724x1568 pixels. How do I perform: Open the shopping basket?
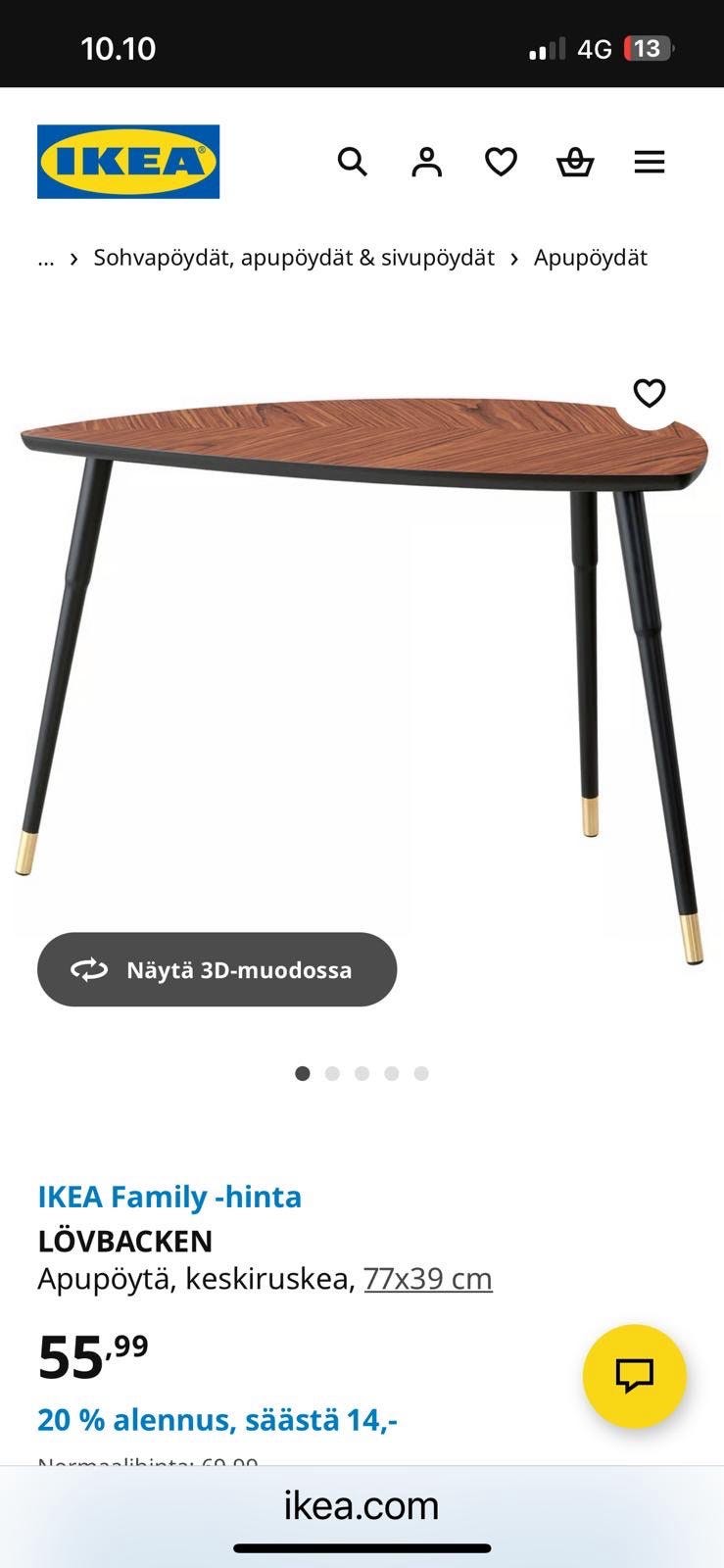tap(575, 162)
